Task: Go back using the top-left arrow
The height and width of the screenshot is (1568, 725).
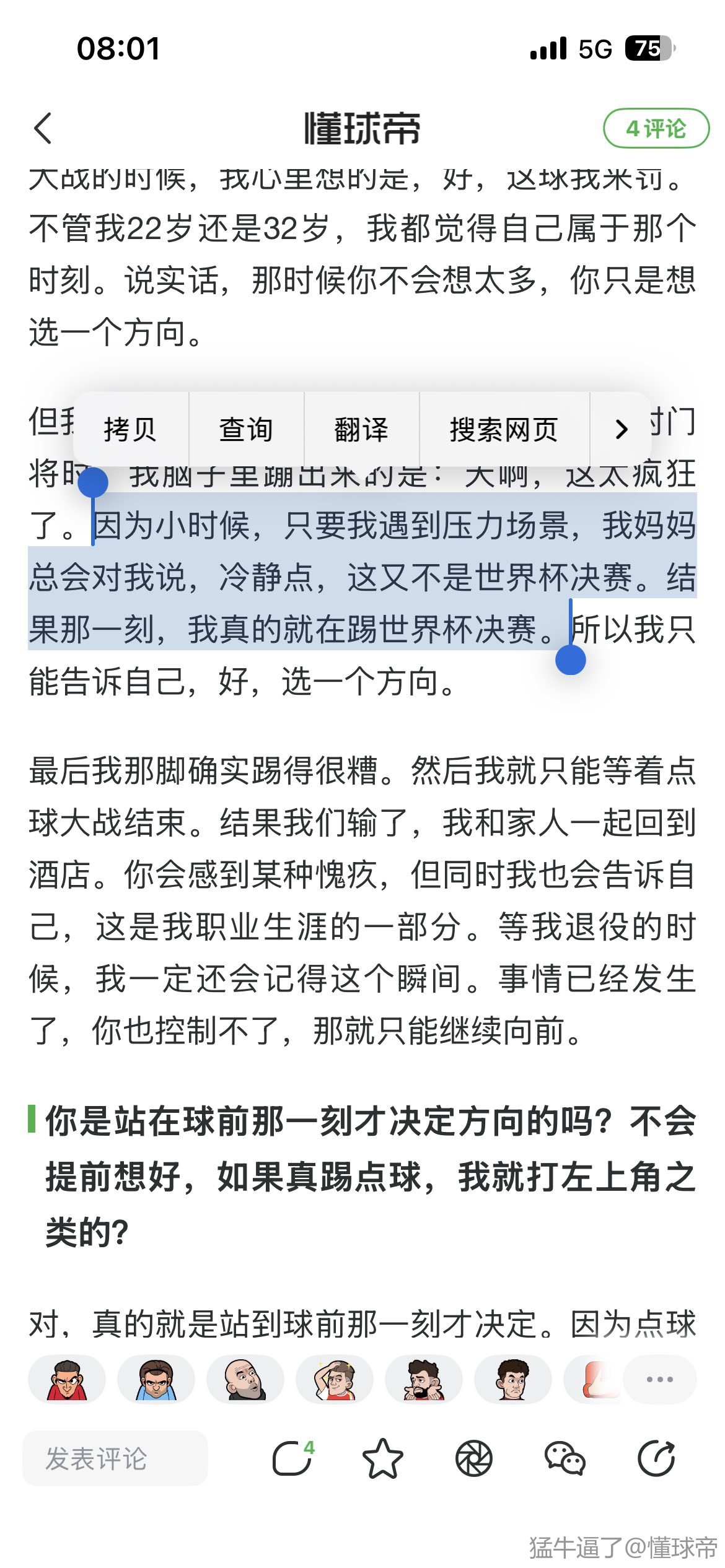Action: 43,128
